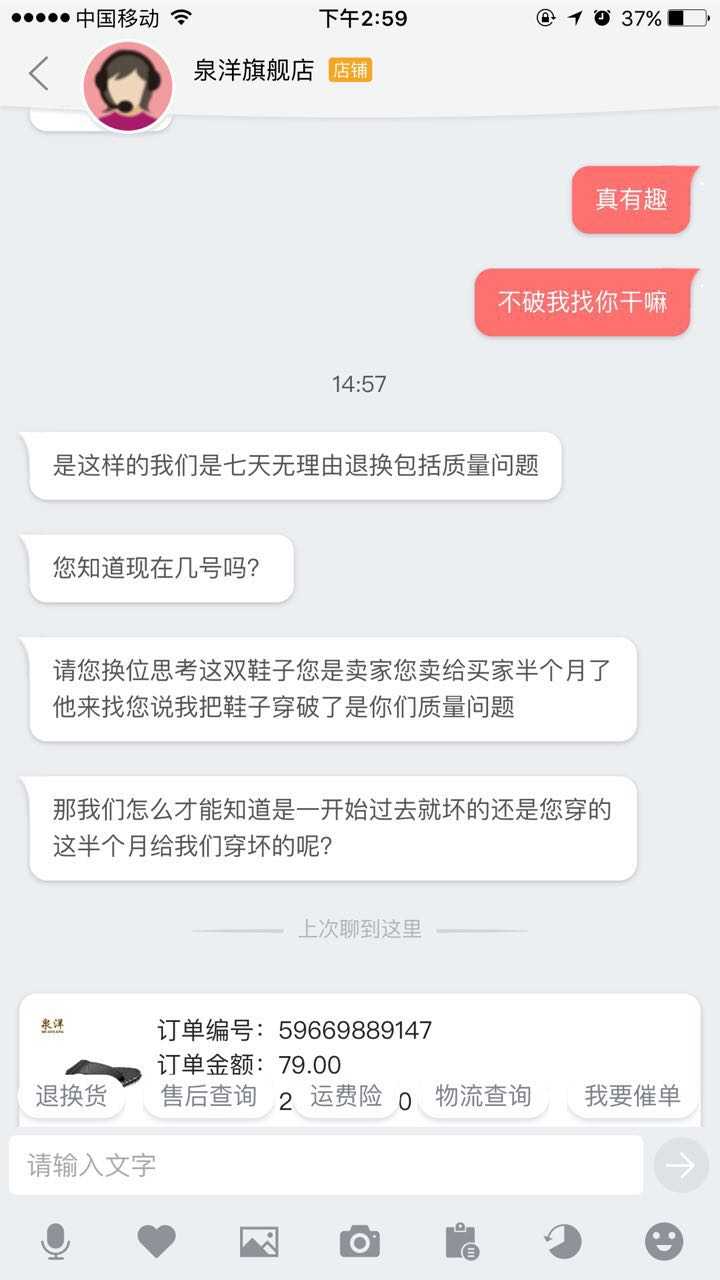The image size is (720, 1280).
Task: Attach a picture from the gallery
Action: click(259, 1242)
